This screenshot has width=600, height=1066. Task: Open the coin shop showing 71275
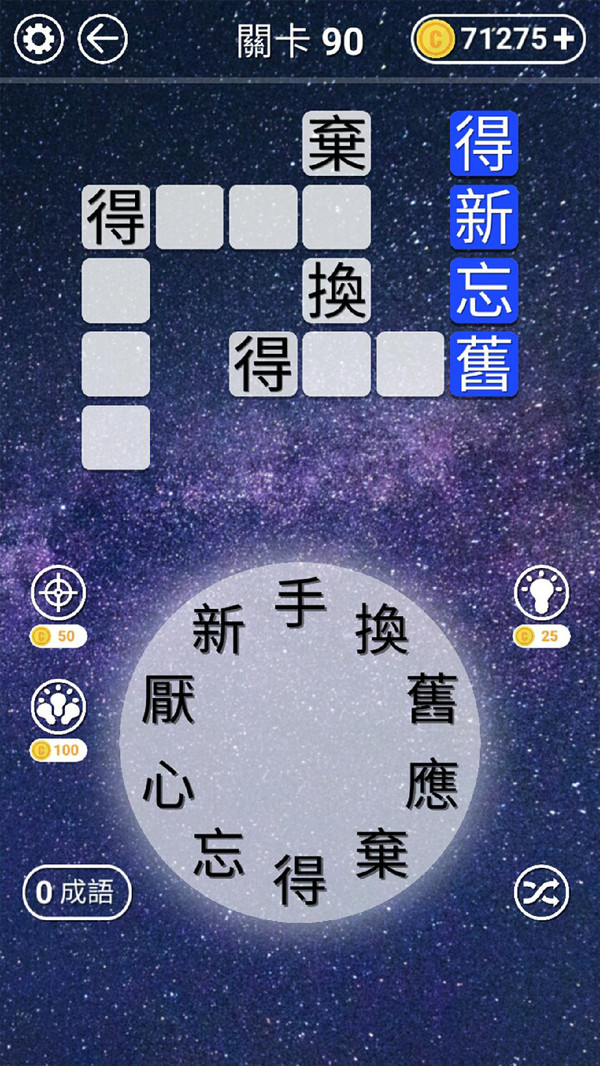click(498, 40)
